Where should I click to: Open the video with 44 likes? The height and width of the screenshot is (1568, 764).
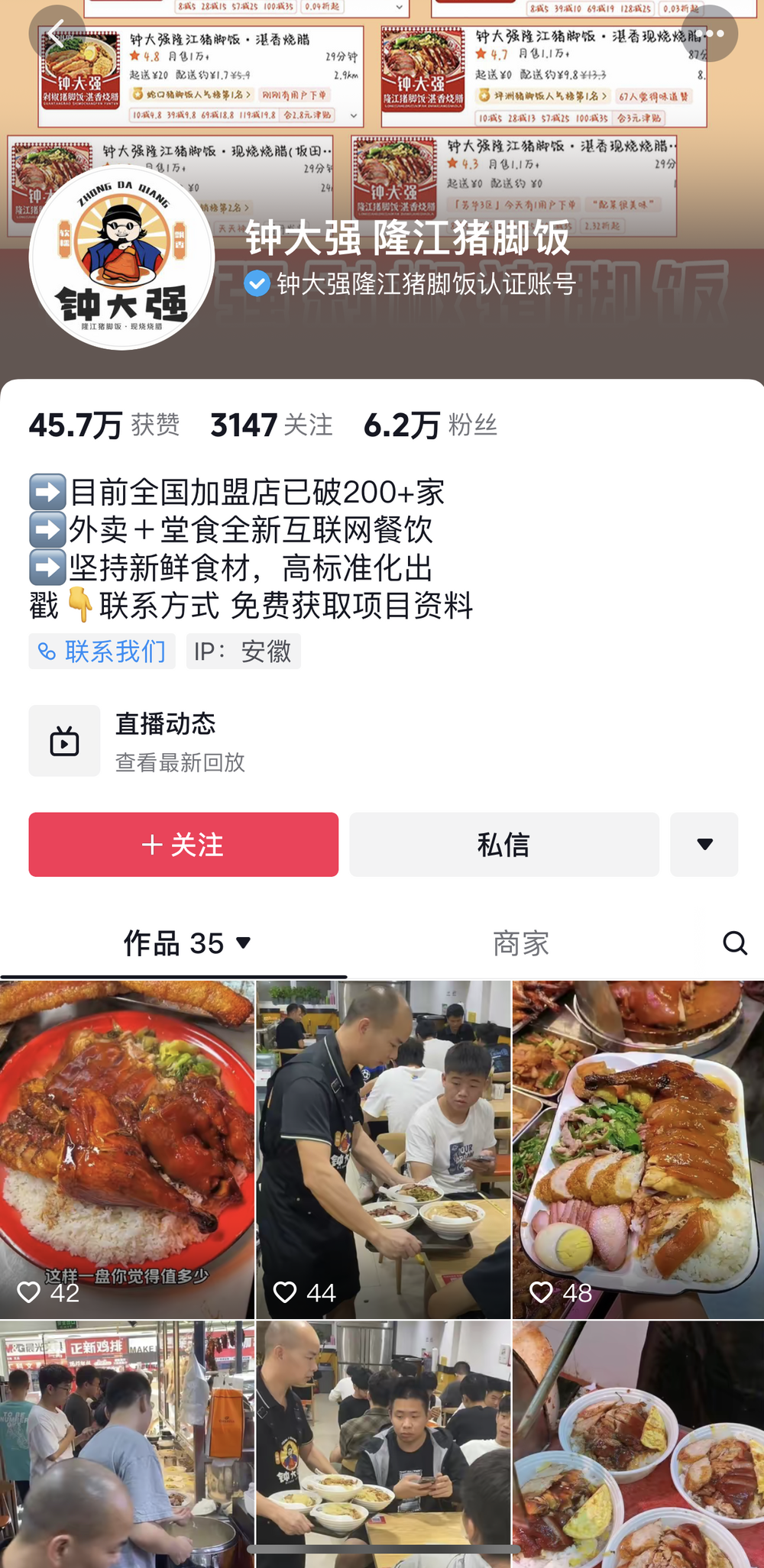click(x=383, y=1149)
